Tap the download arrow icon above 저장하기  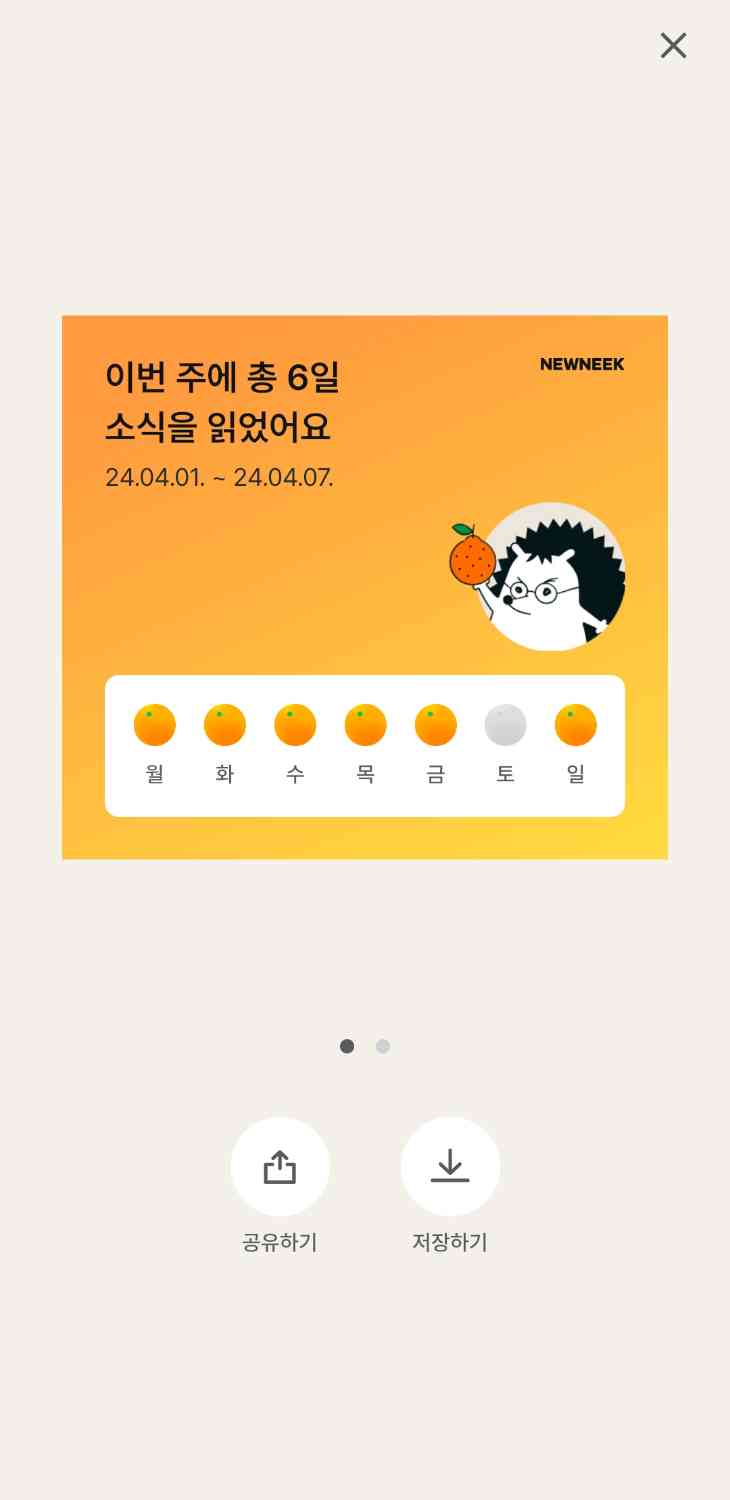pyautogui.click(x=450, y=1166)
